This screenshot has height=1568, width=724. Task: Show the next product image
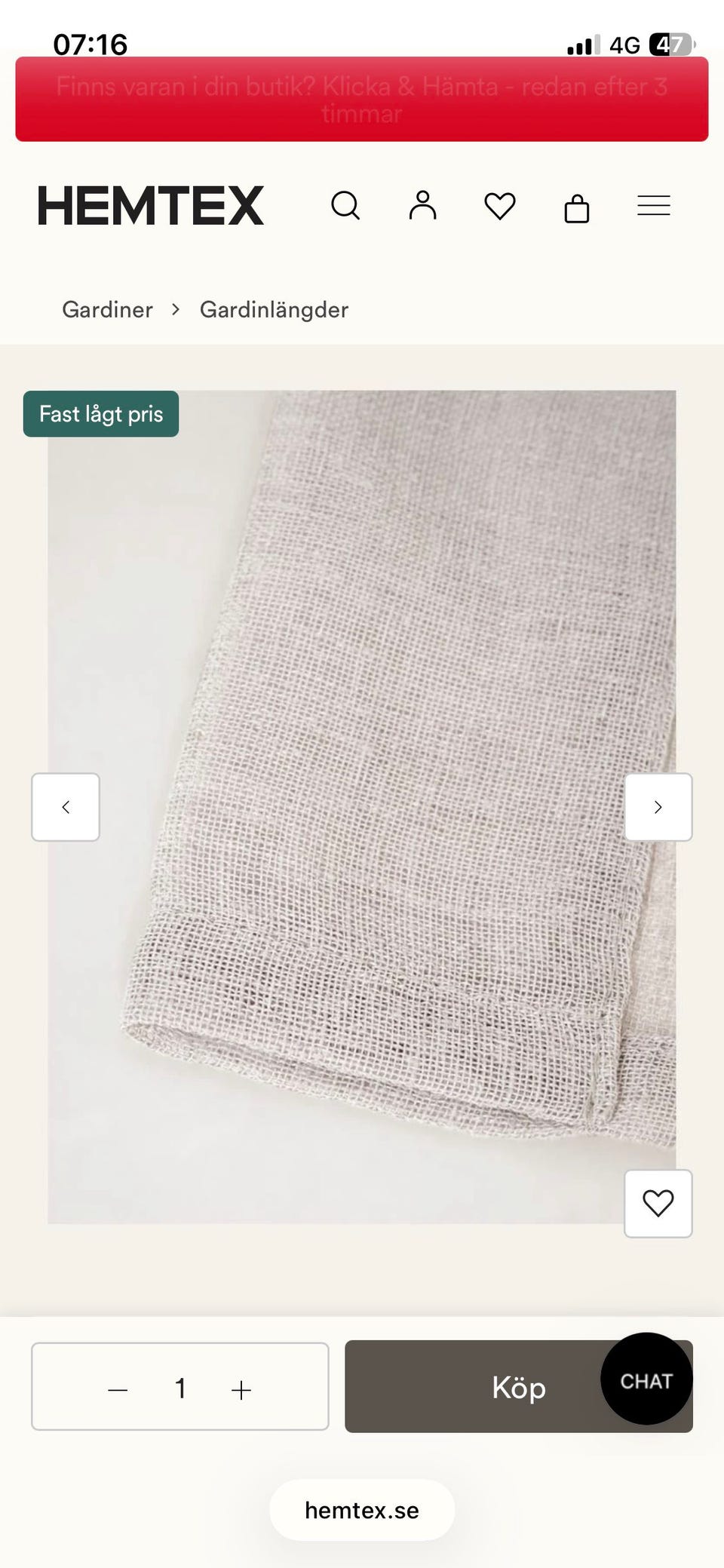tap(658, 807)
